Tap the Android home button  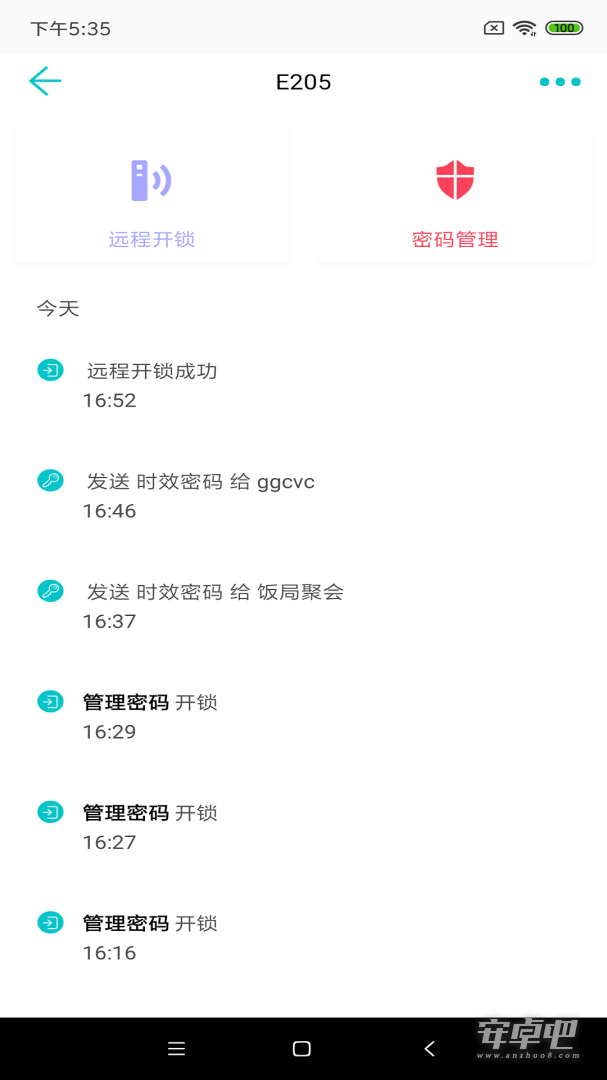pos(302,1048)
